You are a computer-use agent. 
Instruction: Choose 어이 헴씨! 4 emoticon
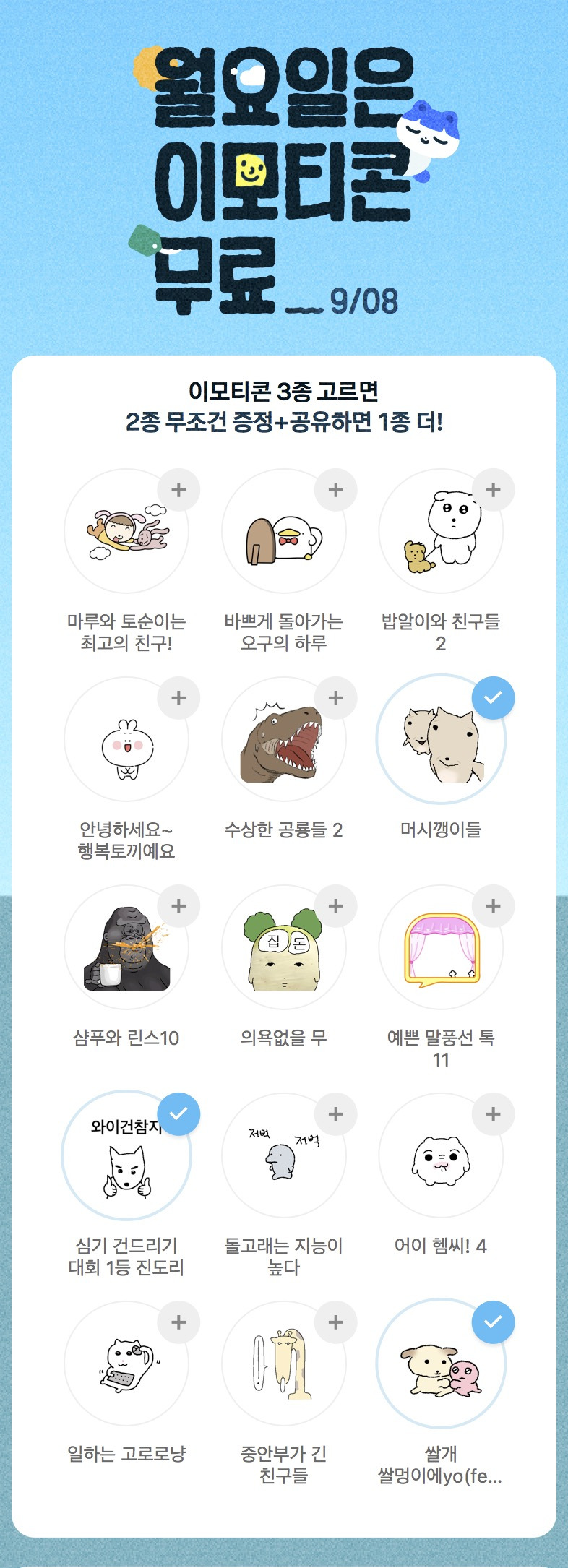click(494, 1114)
